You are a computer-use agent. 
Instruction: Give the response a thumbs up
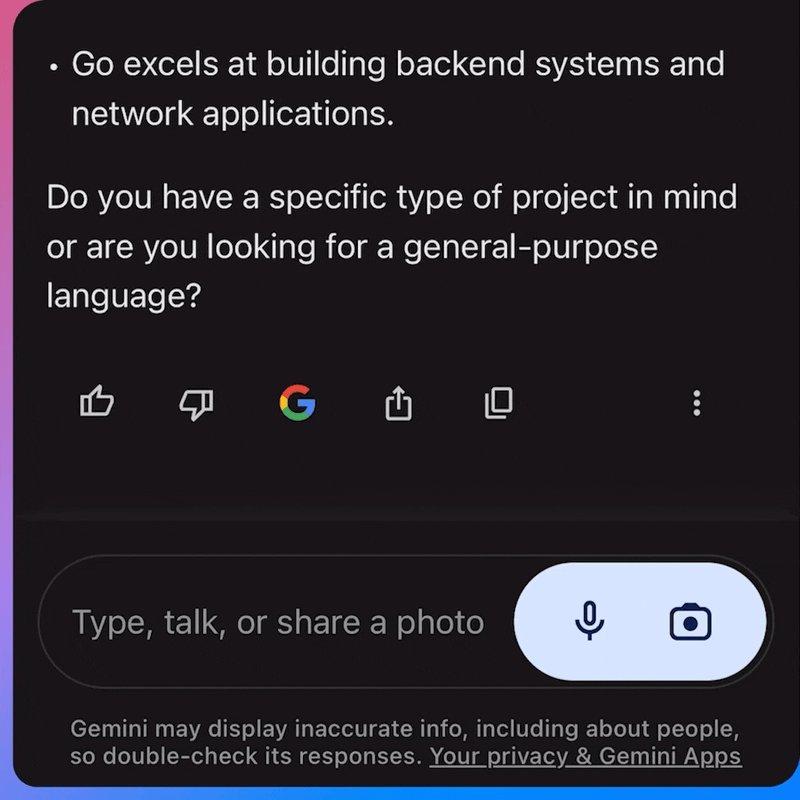click(x=97, y=403)
